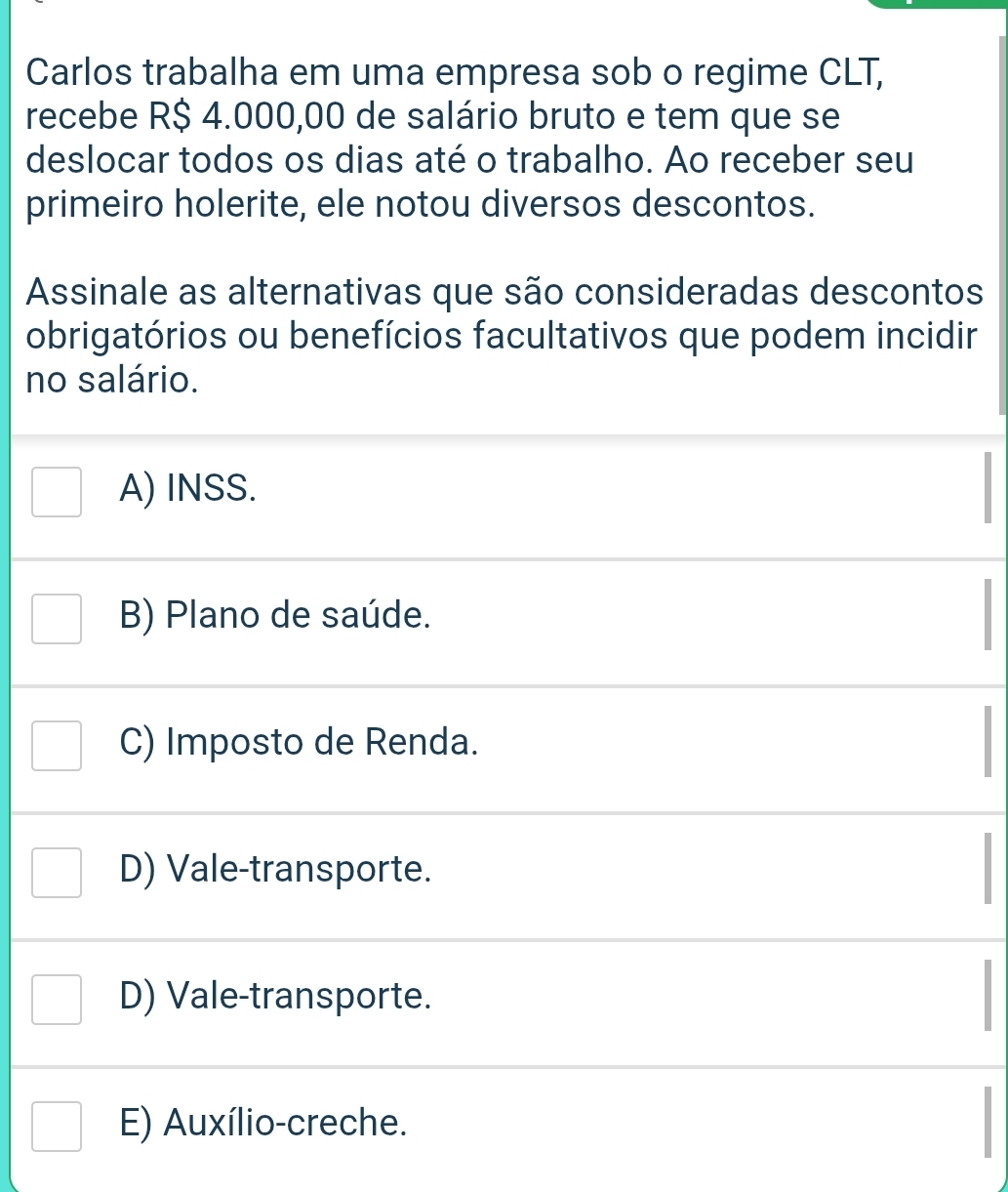Select the Plano de saúde checkbox

click(x=57, y=619)
